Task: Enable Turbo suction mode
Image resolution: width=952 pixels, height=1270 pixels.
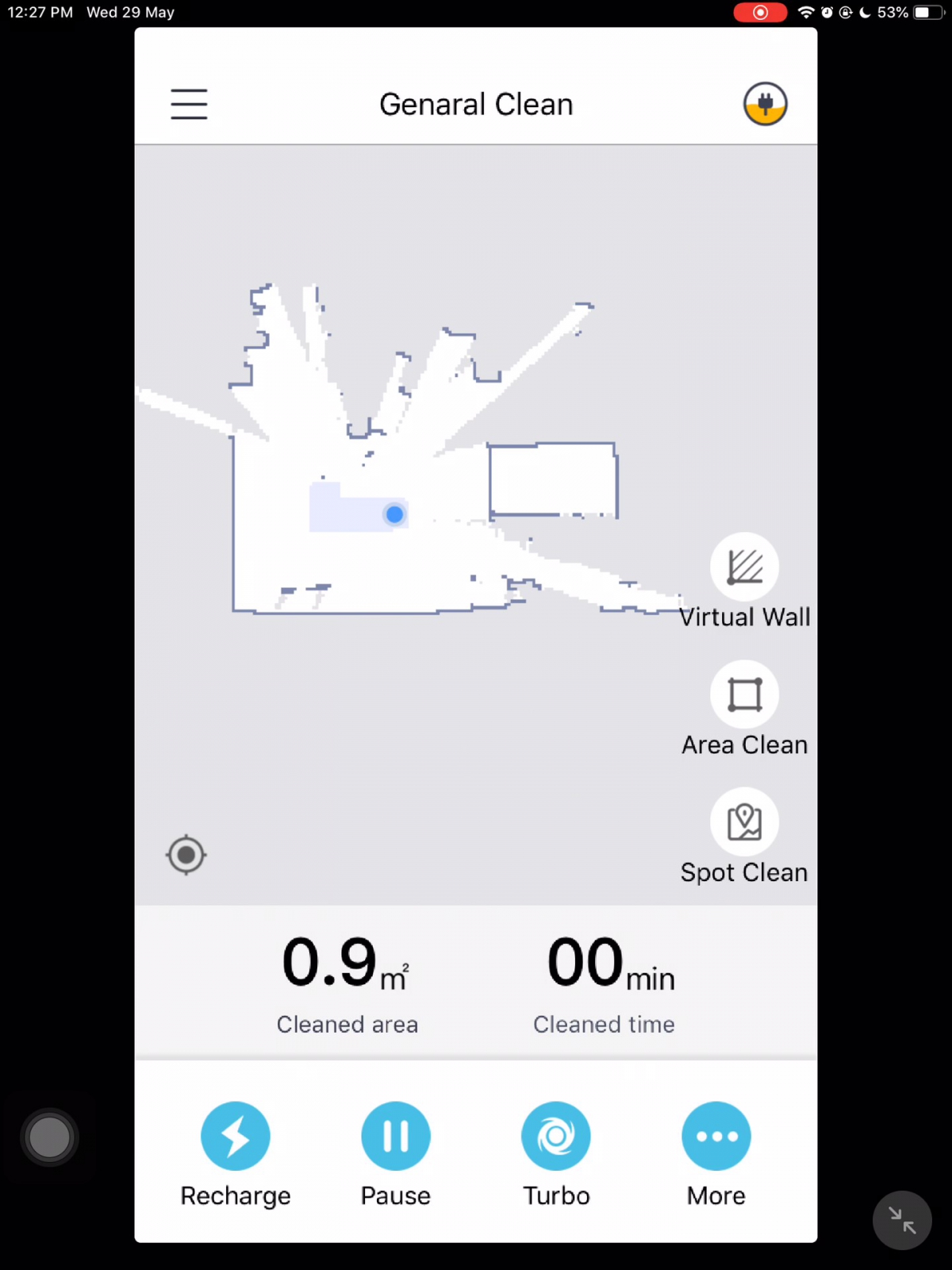Action: pos(556,1136)
